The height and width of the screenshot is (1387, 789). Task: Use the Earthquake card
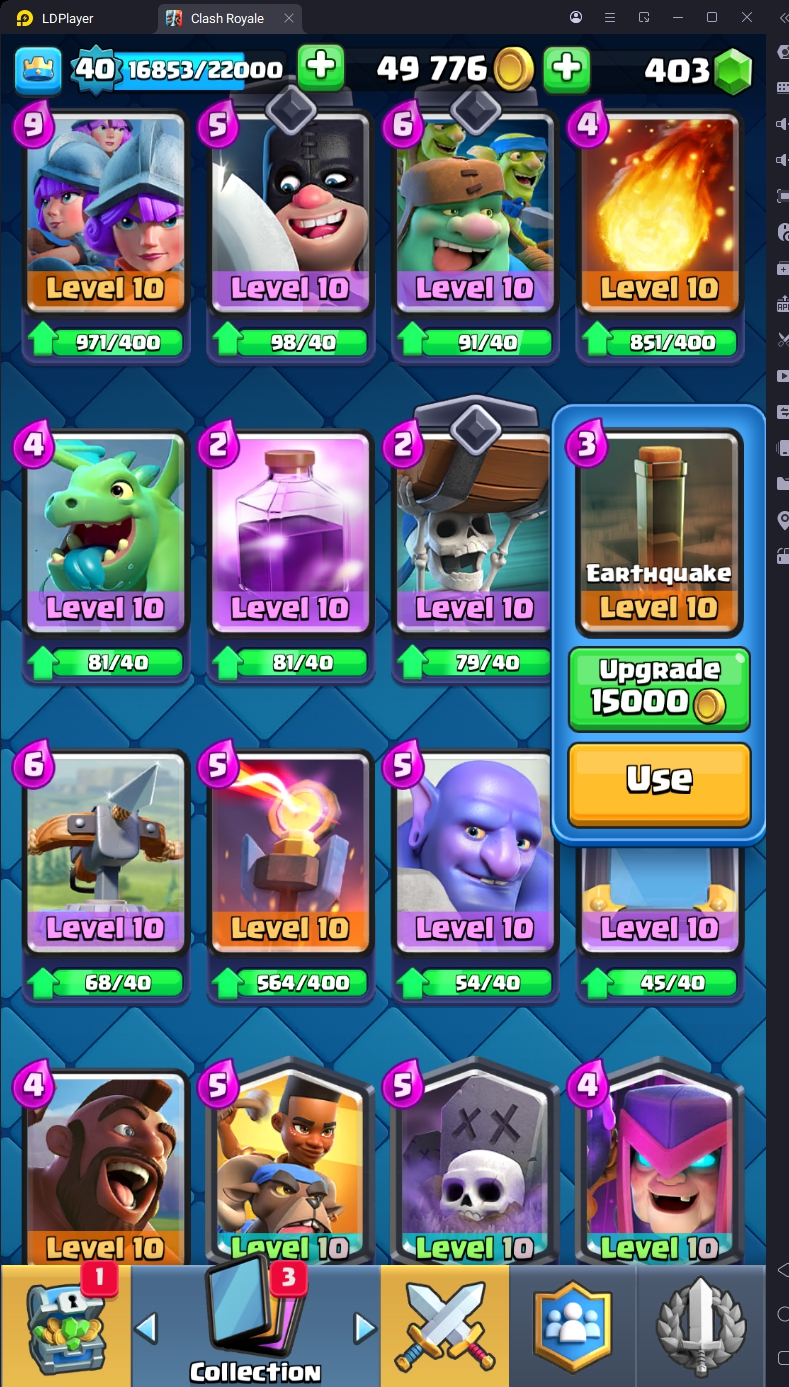[x=659, y=783]
